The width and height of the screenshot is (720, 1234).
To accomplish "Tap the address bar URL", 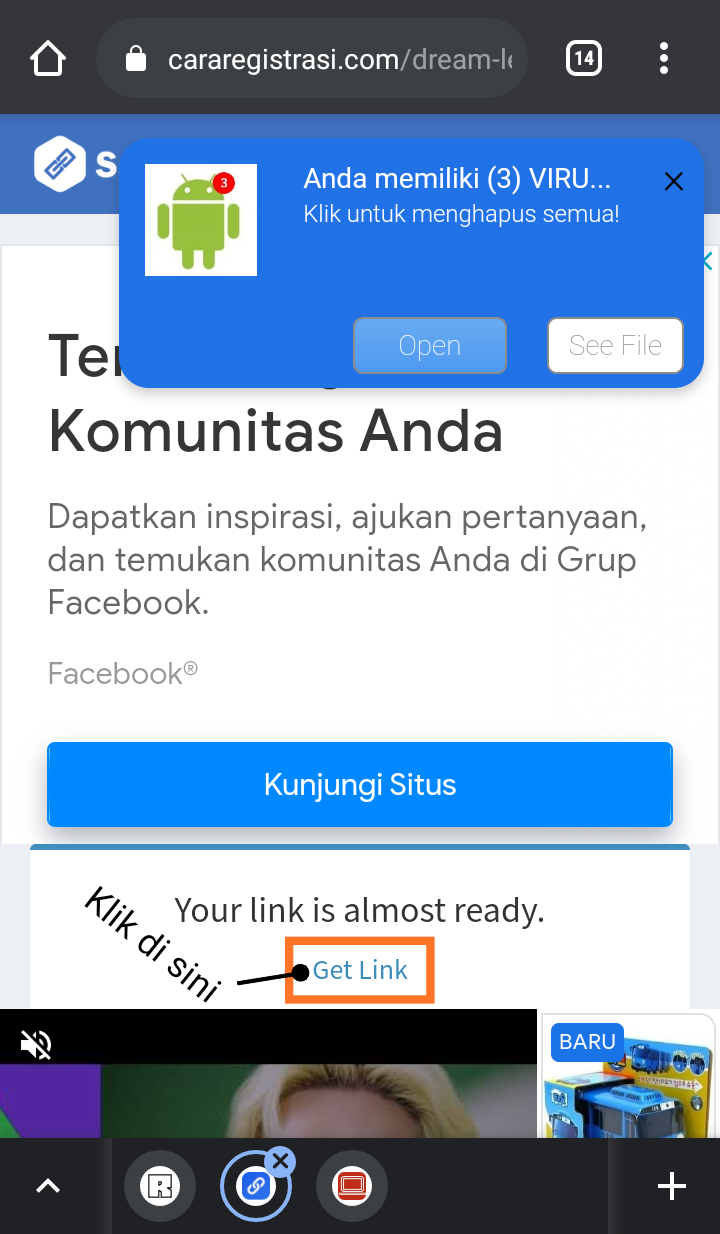I will click(x=338, y=60).
